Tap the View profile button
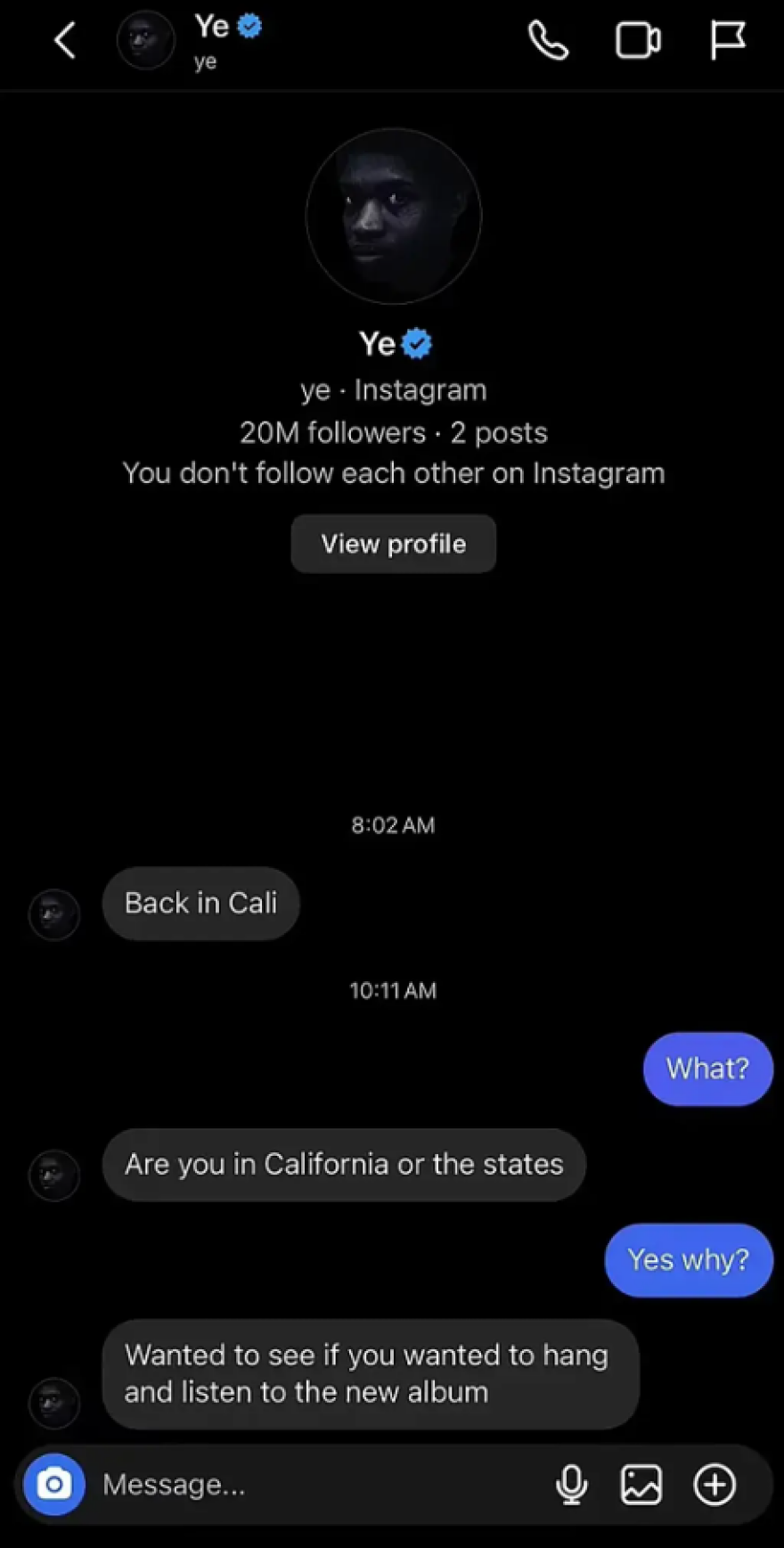 (393, 544)
